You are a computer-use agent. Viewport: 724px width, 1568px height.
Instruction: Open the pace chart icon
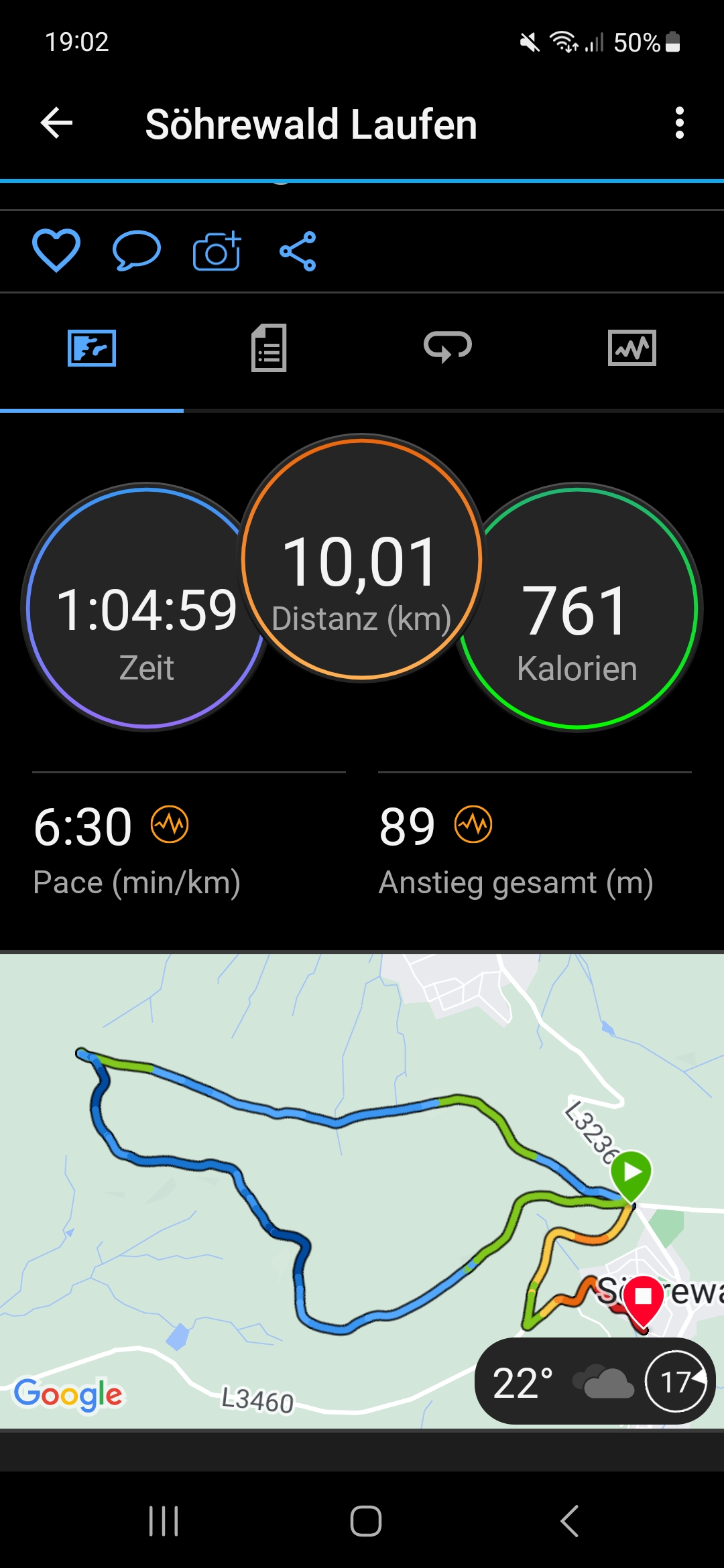tap(170, 825)
